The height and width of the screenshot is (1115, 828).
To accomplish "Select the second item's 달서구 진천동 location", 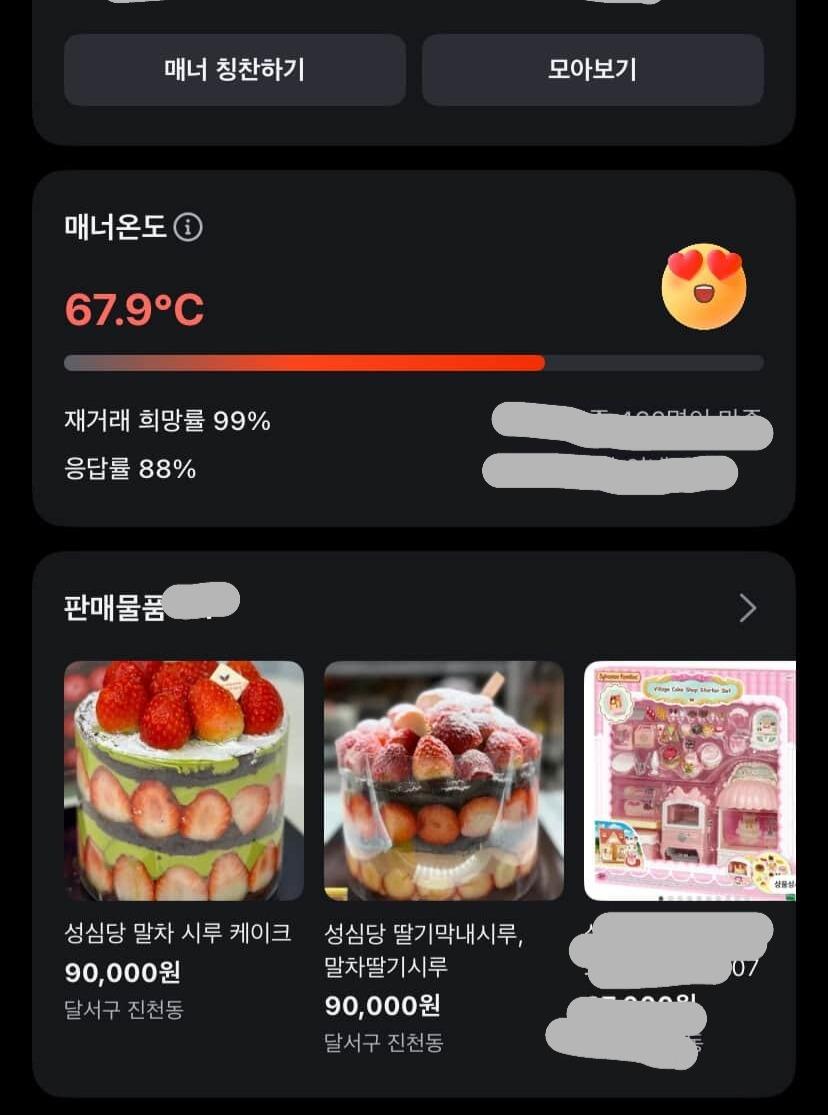I will [382, 1043].
